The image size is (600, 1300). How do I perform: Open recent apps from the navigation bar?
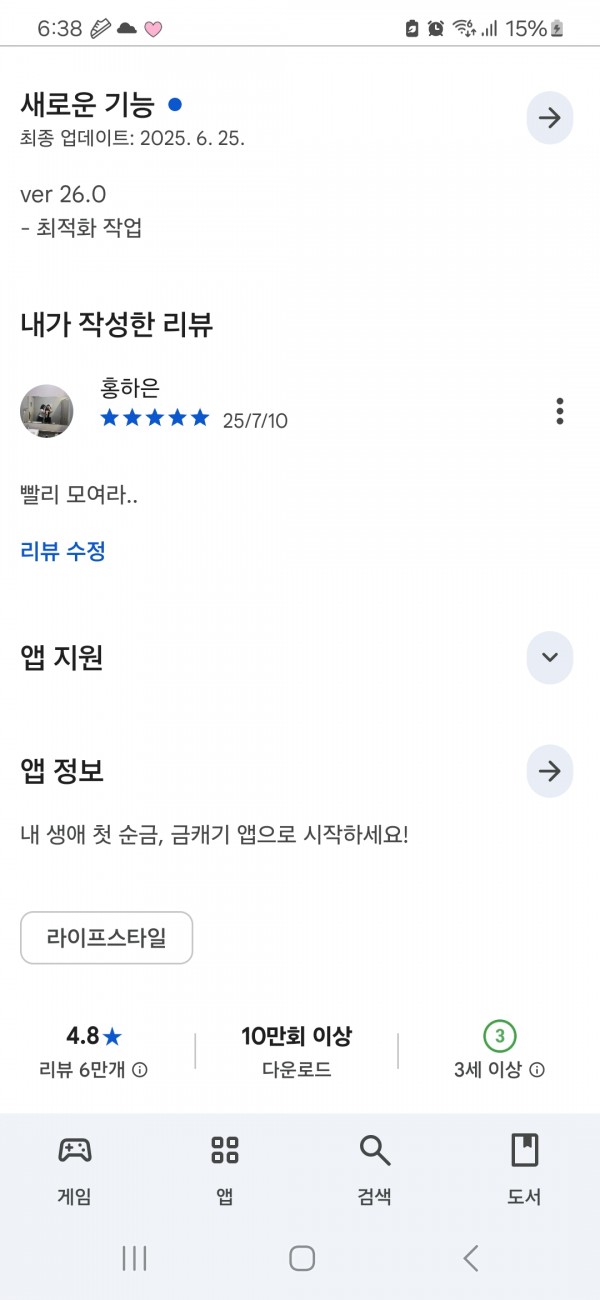click(134, 1258)
